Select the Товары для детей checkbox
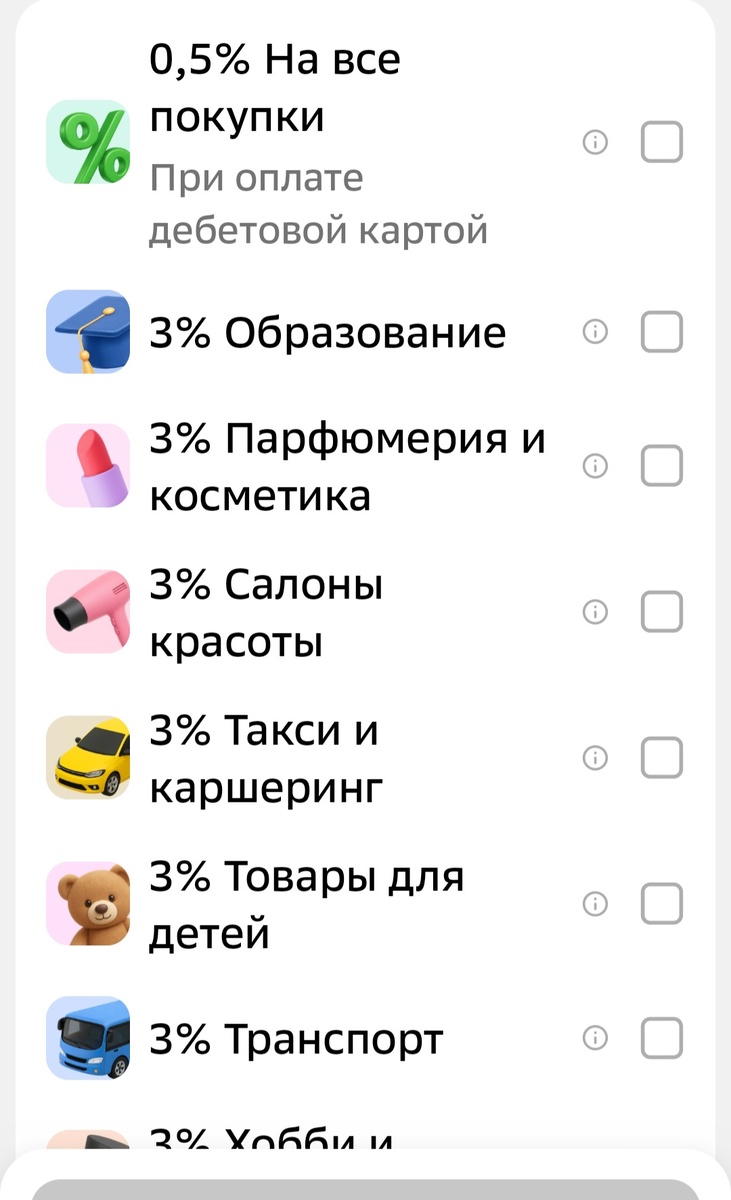This screenshot has width=731, height=1200. [660, 903]
